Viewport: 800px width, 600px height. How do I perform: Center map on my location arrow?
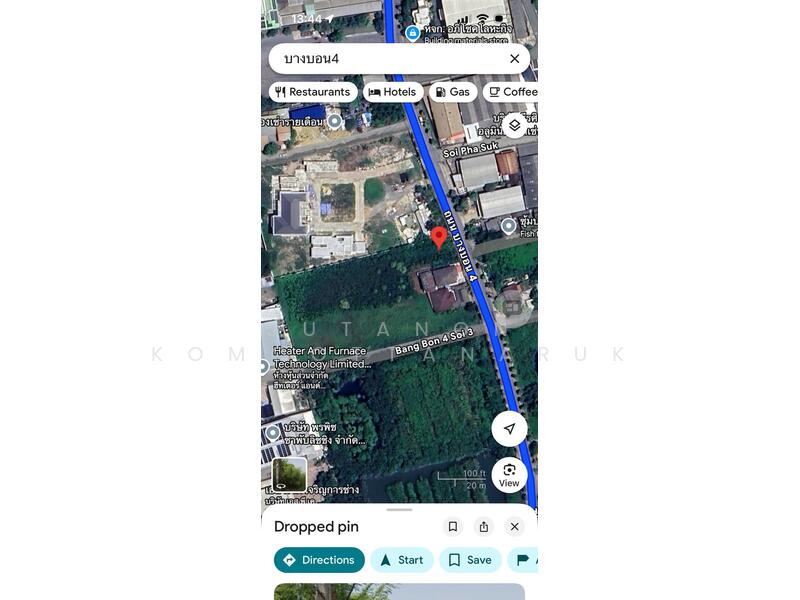pos(509,429)
